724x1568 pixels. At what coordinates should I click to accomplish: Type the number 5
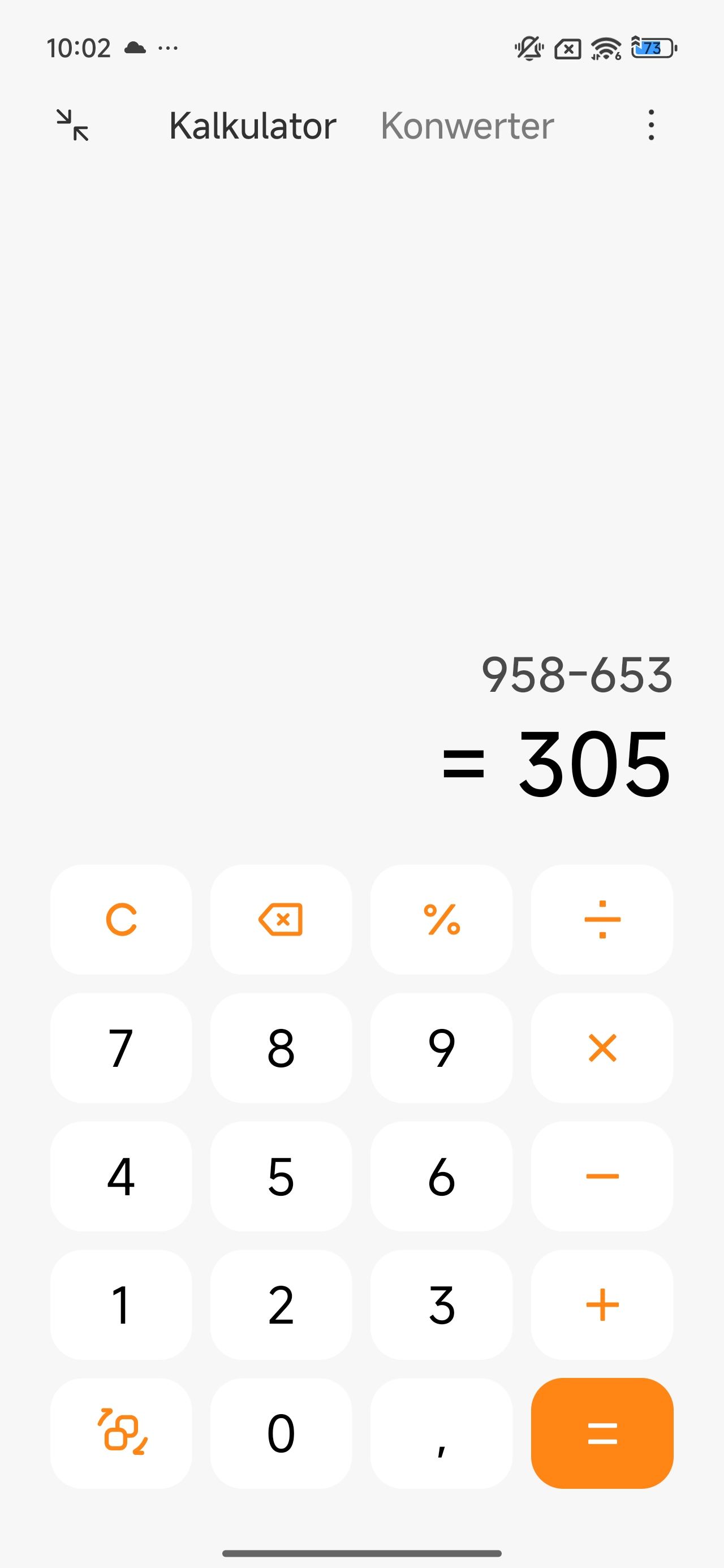tap(281, 1176)
